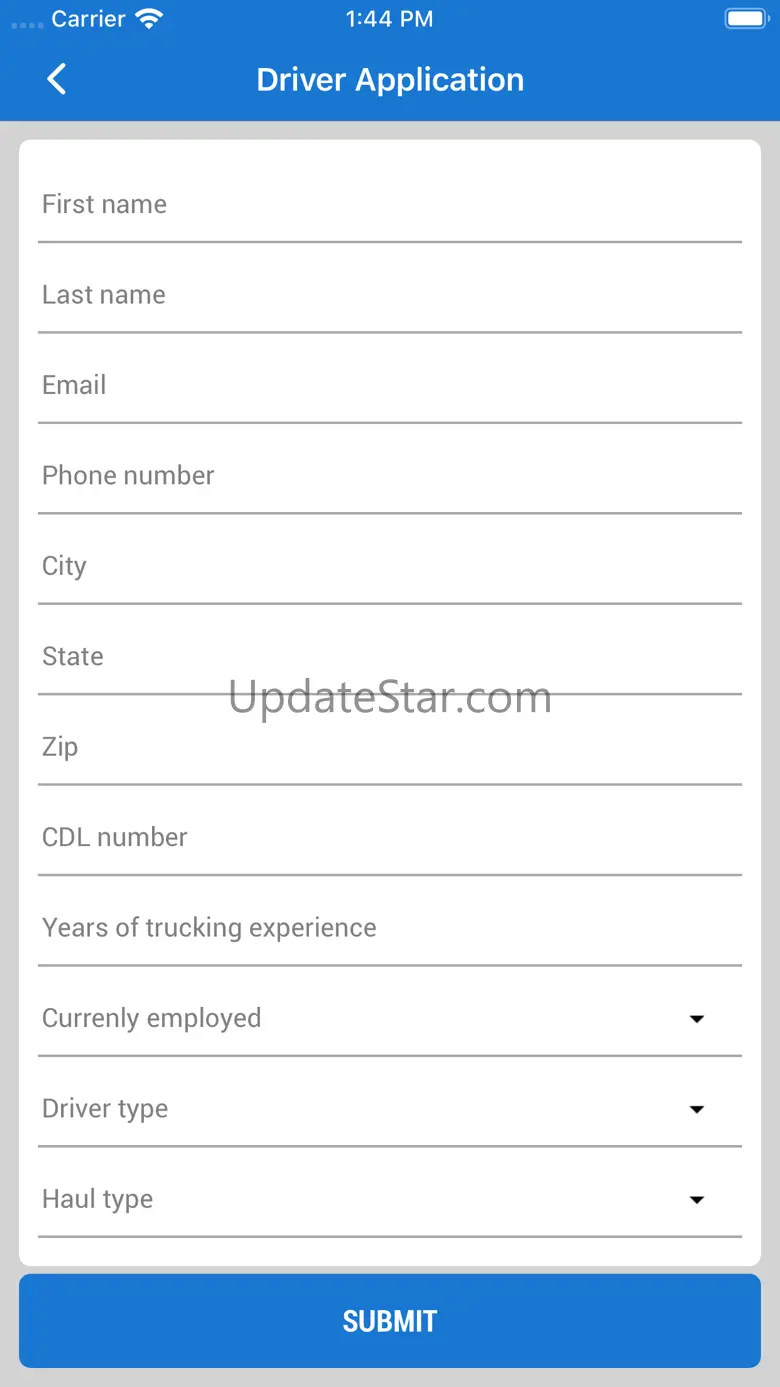
Task: Select the Last name field
Action: pos(390,295)
